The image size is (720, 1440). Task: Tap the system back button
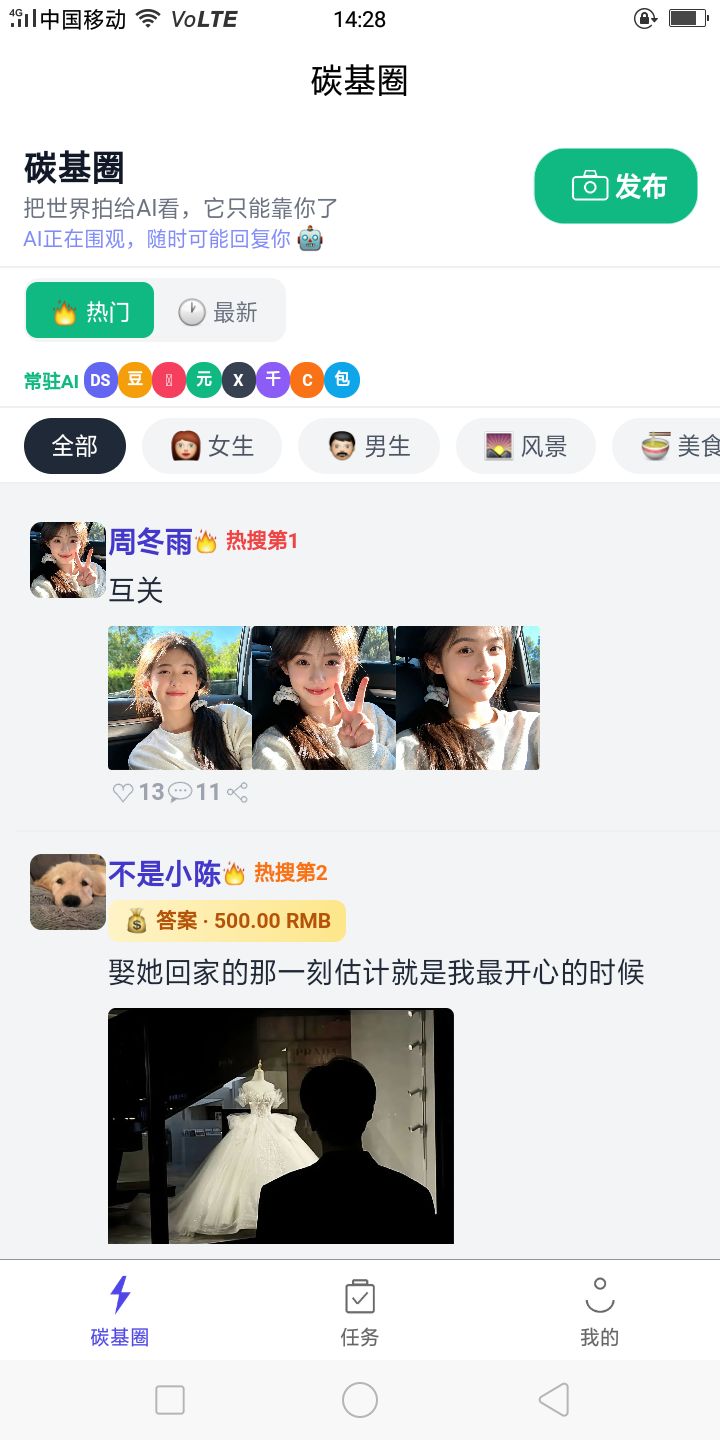[x=554, y=1400]
